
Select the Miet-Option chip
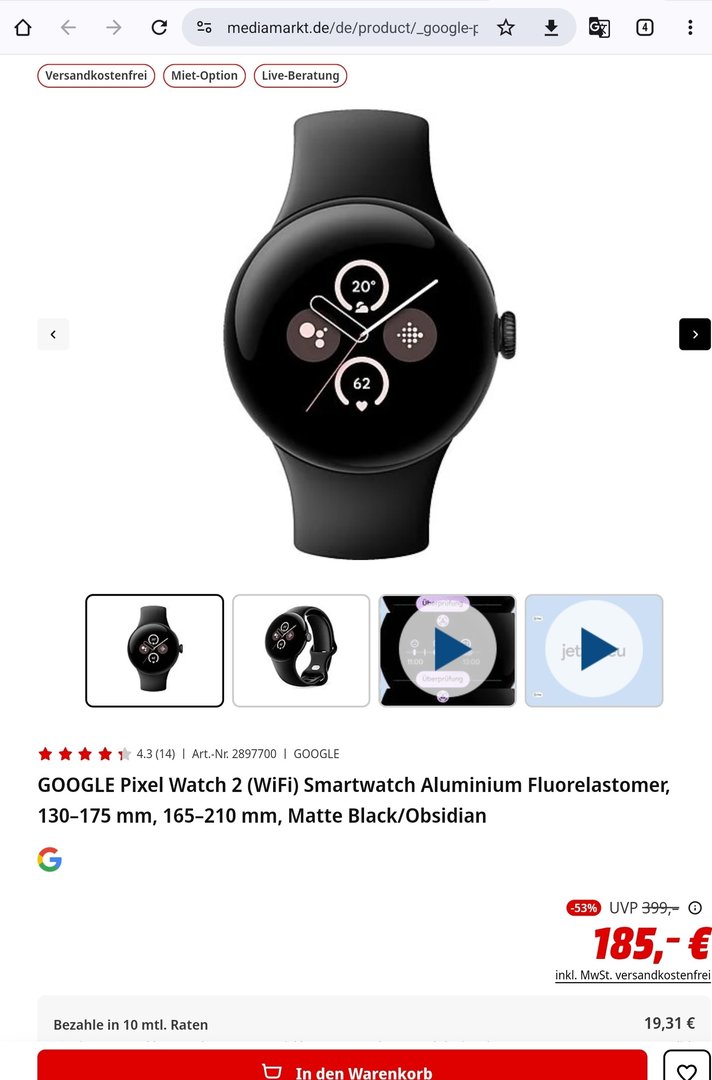(x=204, y=75)
